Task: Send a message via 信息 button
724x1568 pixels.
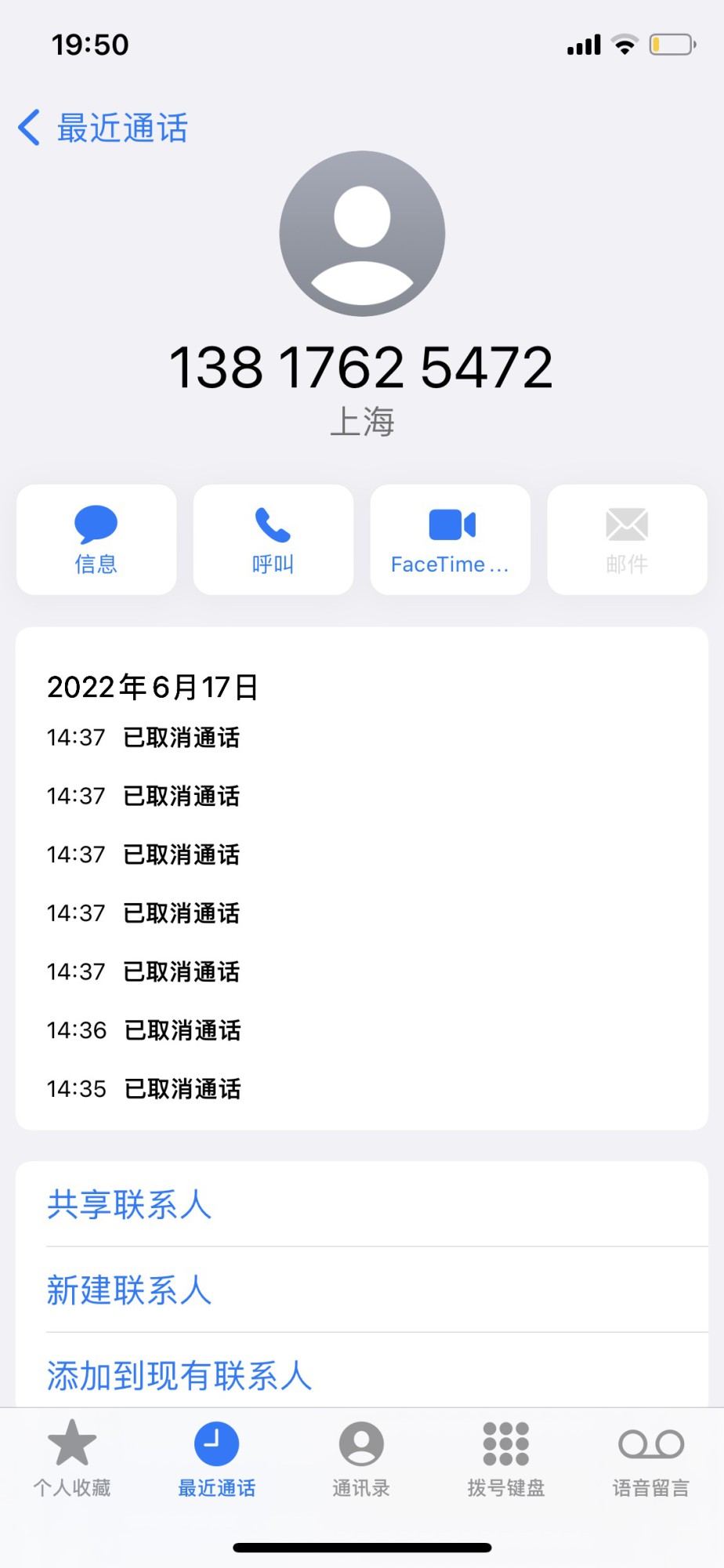Action: point(96,539)
